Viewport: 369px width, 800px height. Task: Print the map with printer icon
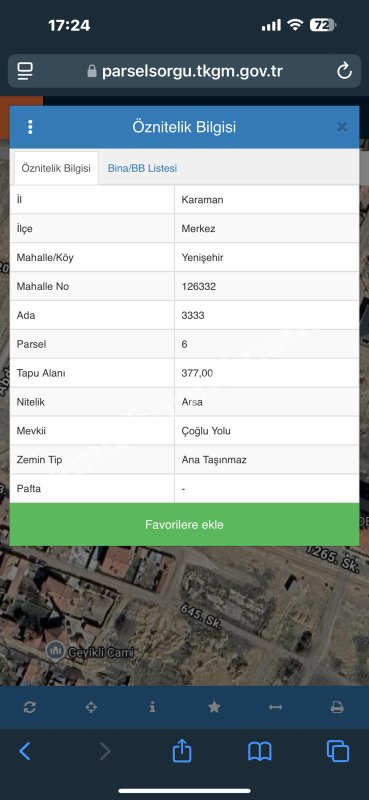click(x=337, y=707)
